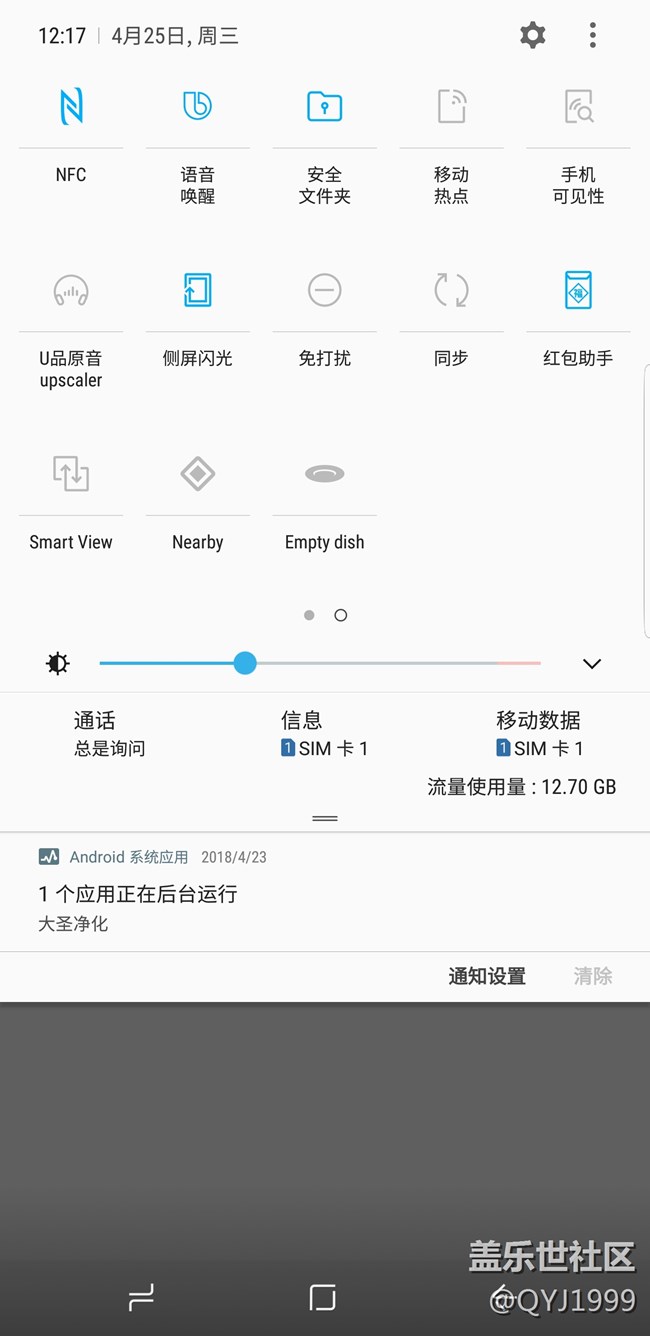650x1336 pixels.
Task: Toggle the 语音唤醒 quick setting
Action: (x=198, y=107)
